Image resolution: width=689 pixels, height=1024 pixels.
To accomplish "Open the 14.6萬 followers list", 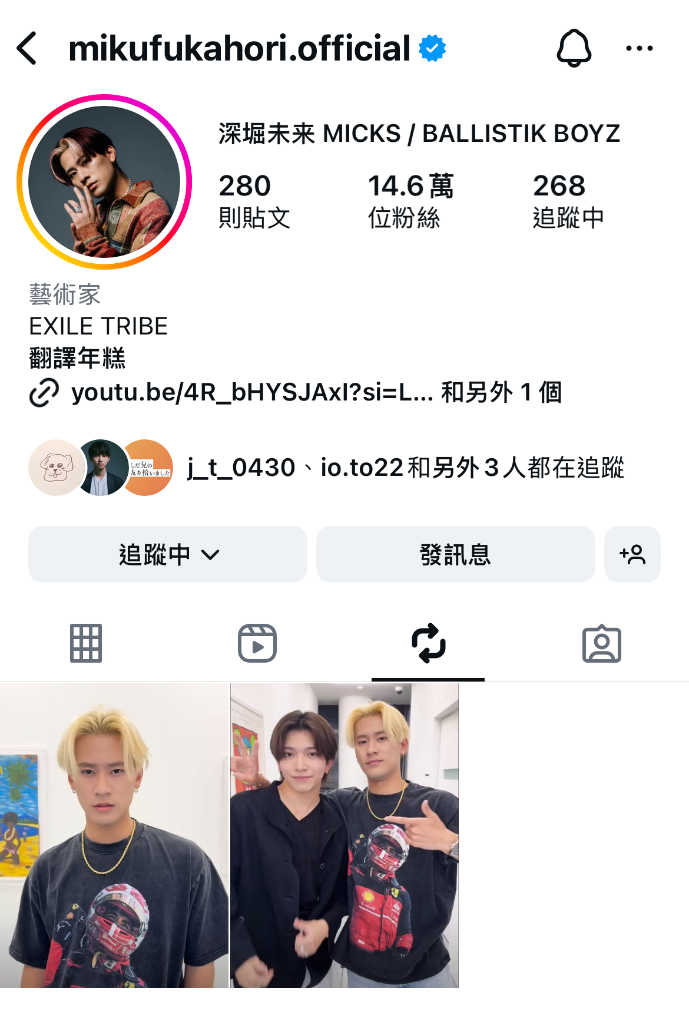I will pyautogui.click(x=410, y=200).
